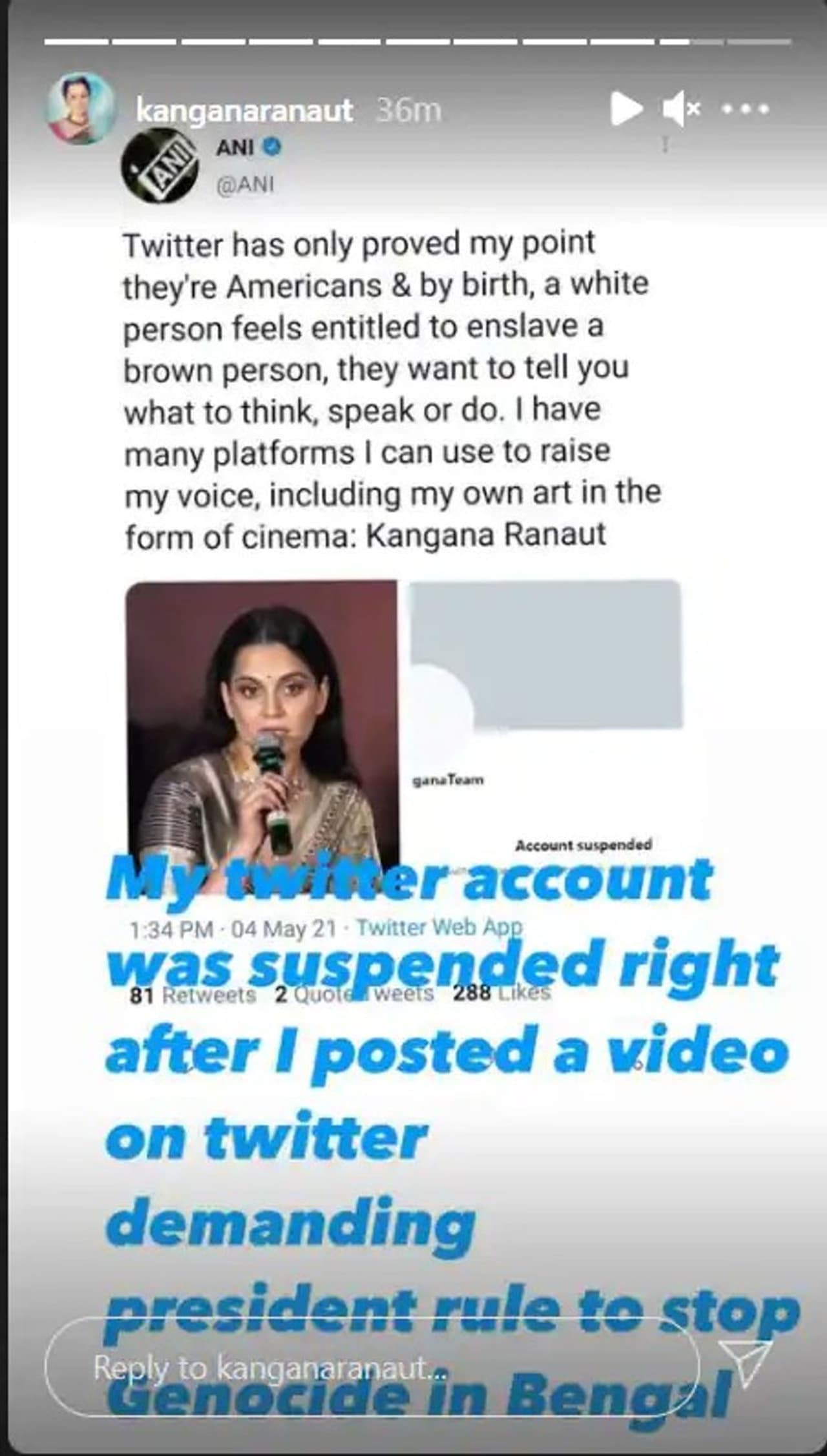827x1456 pixels.
Task: Share this story via send icon
Action: [x=745, y=1363]
